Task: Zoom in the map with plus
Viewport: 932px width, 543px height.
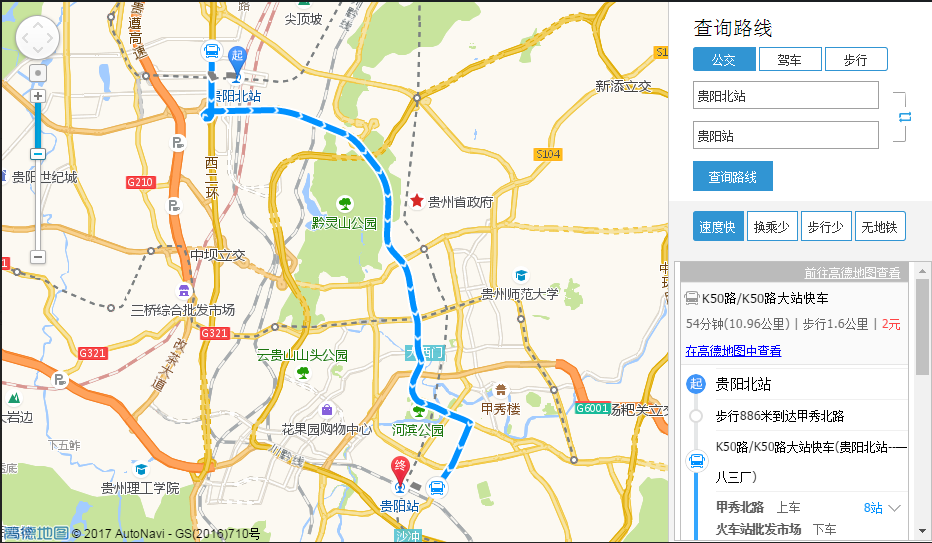Action: (38, 96)
